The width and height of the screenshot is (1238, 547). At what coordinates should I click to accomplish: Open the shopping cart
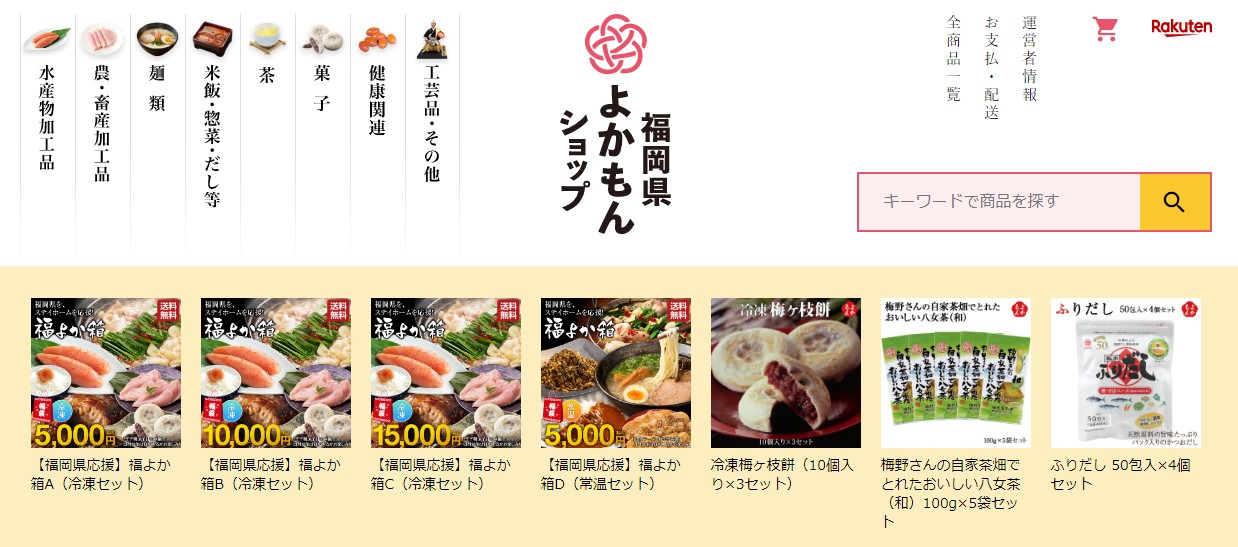pyautogui.click(x=1105, y=29)
